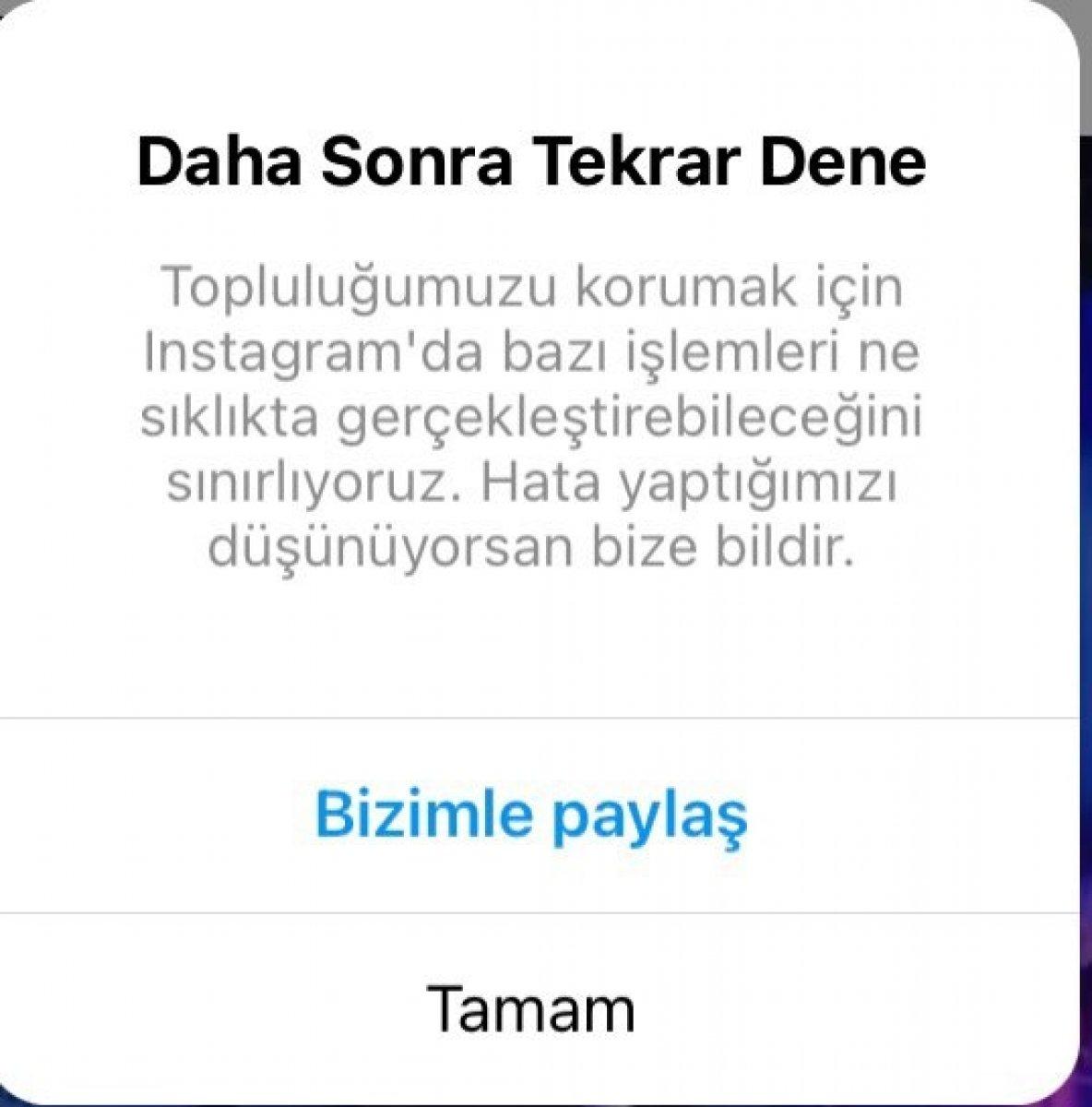Click the divider above Bizimle paylaş
Viewport: 1092px width, 1107px height.
533,715
